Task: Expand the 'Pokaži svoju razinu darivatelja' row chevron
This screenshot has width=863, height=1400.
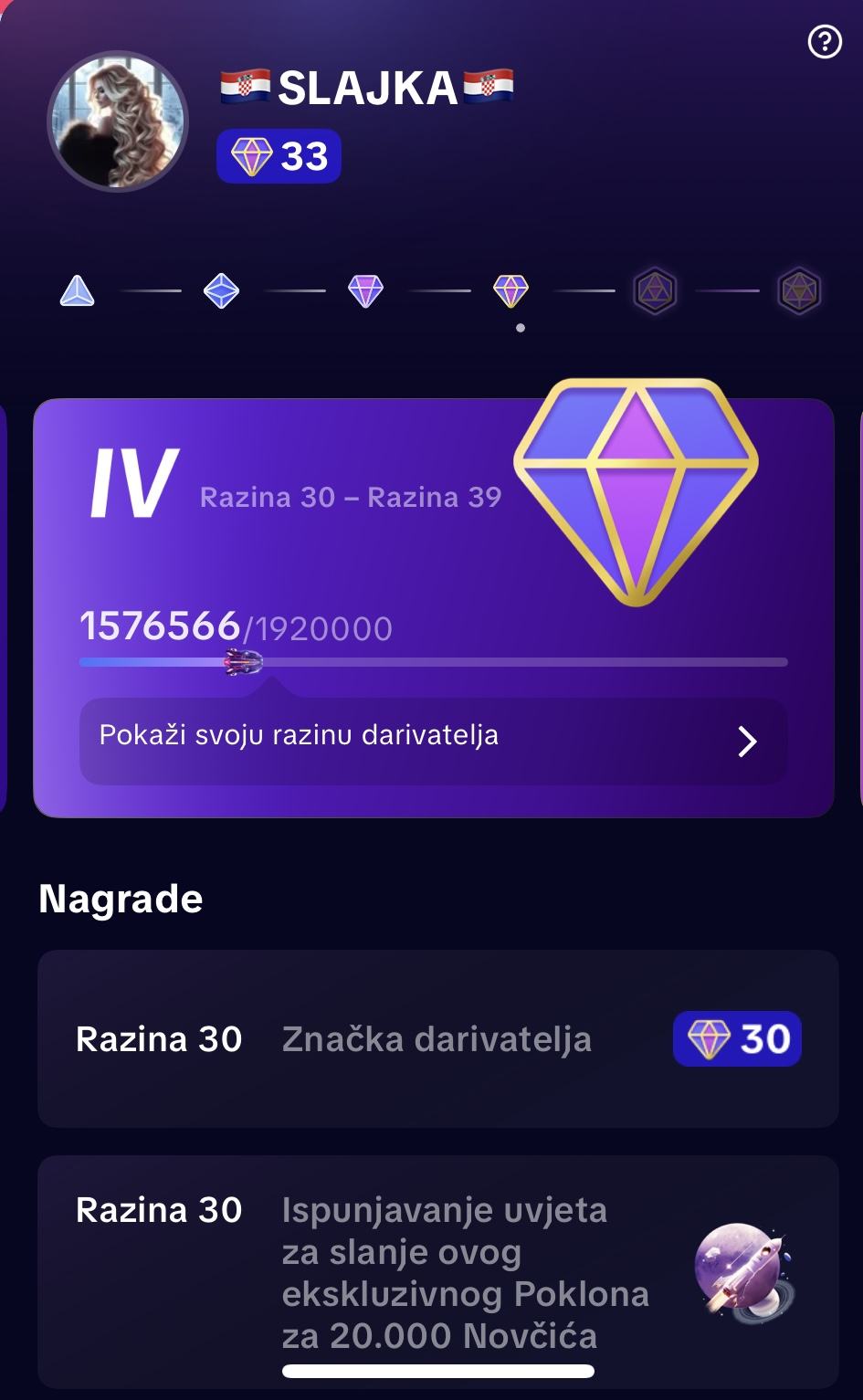Action: click(748, 741)
